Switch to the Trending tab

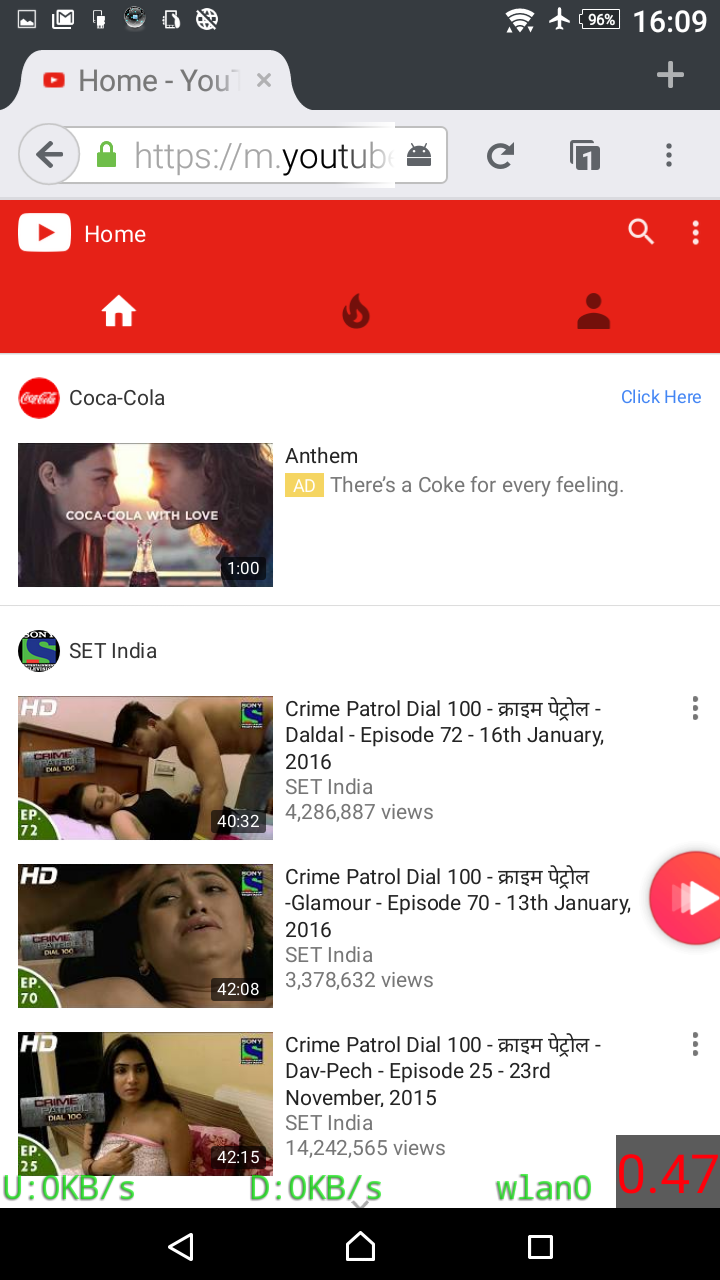(356, 313)
